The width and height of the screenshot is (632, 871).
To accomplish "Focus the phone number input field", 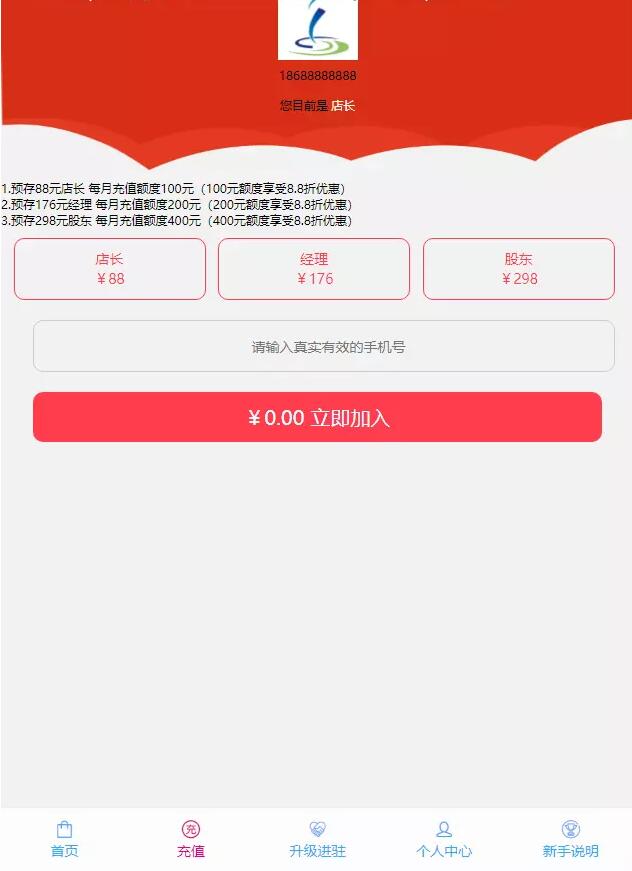I will tap(324, 347).
